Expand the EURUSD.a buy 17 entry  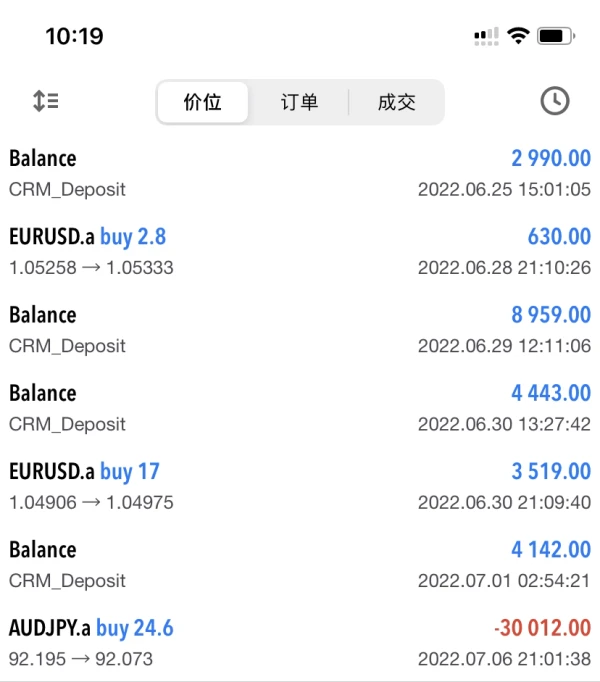(x=300, y=486)
